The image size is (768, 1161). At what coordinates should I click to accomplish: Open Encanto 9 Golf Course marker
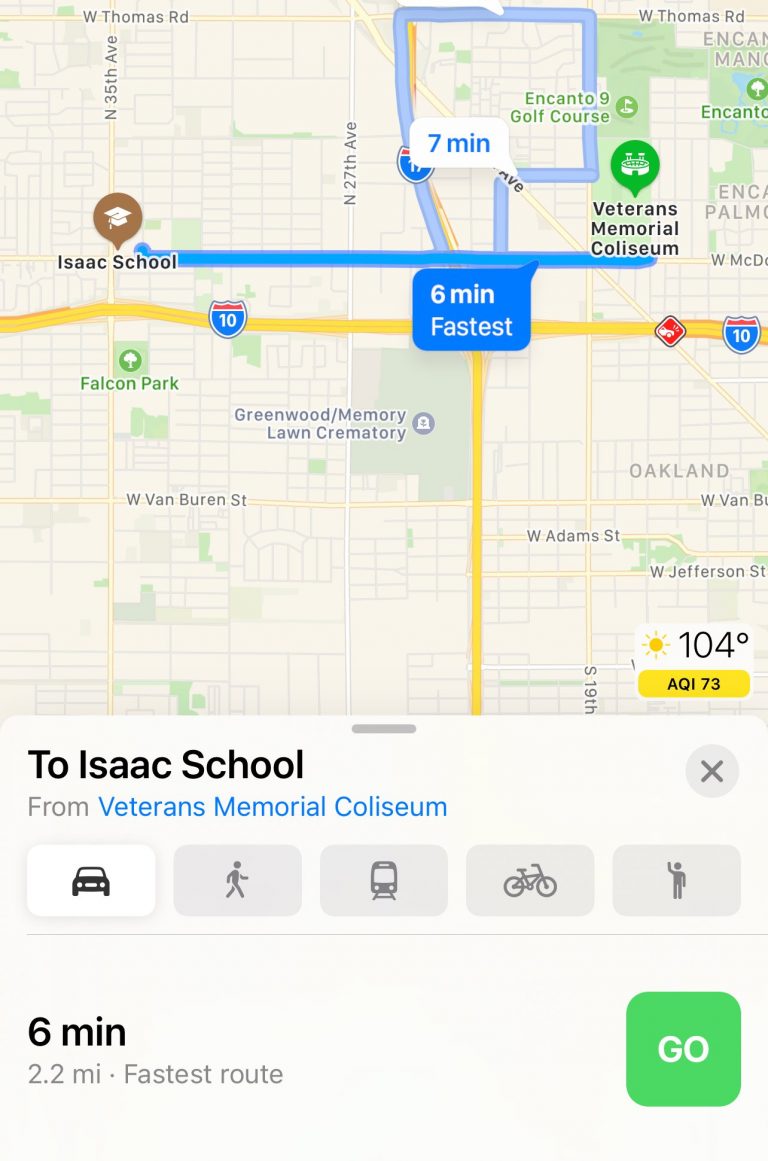626,105
